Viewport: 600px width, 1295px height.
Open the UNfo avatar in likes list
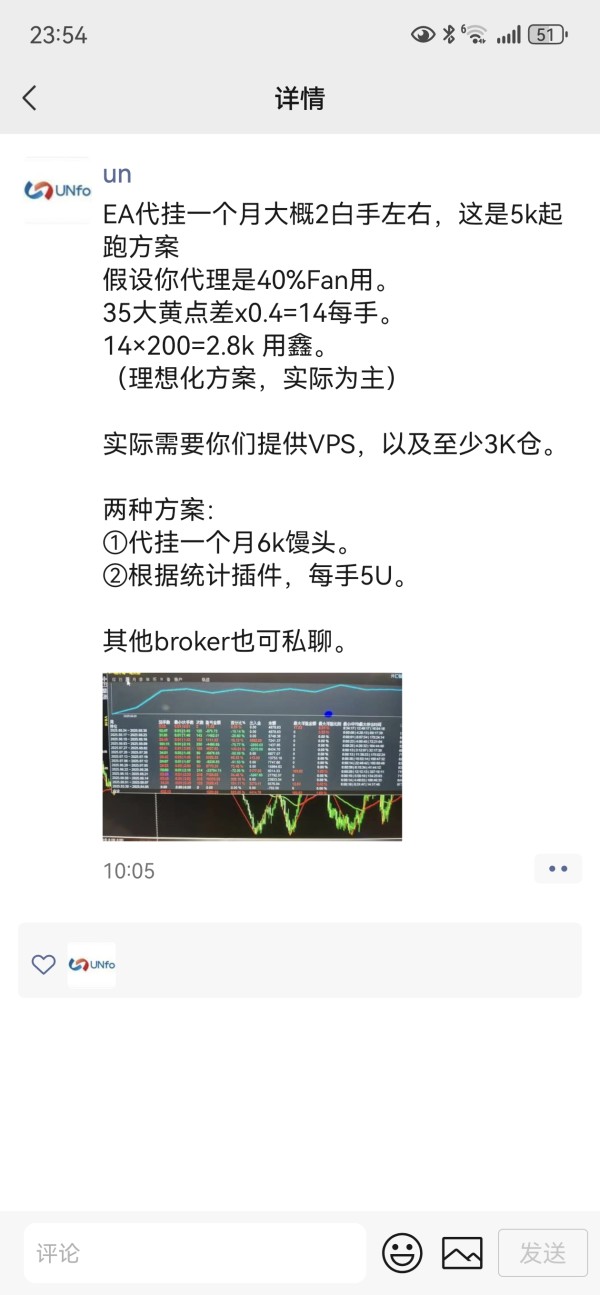coord(91,964)
